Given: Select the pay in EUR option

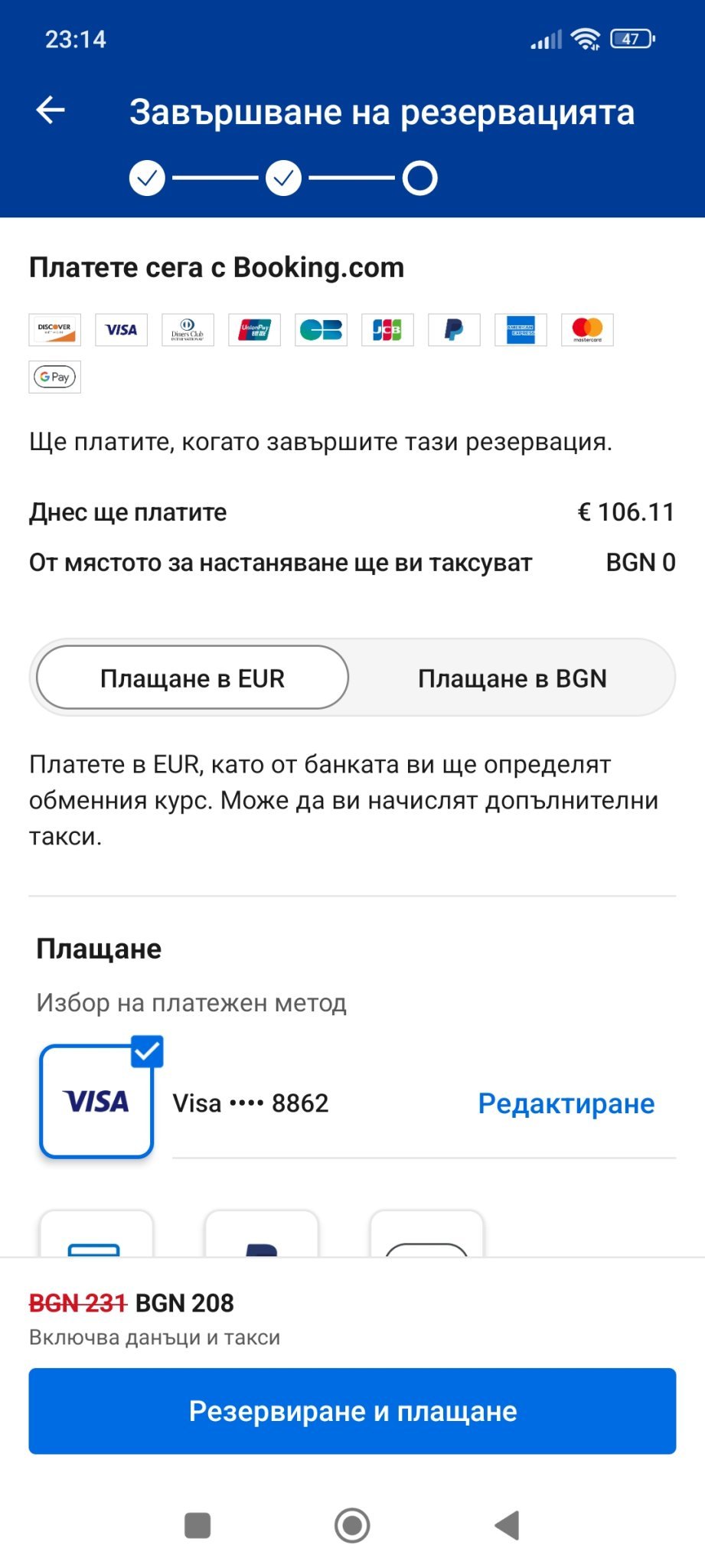Looking at the screenshot, I should [192, 678].
